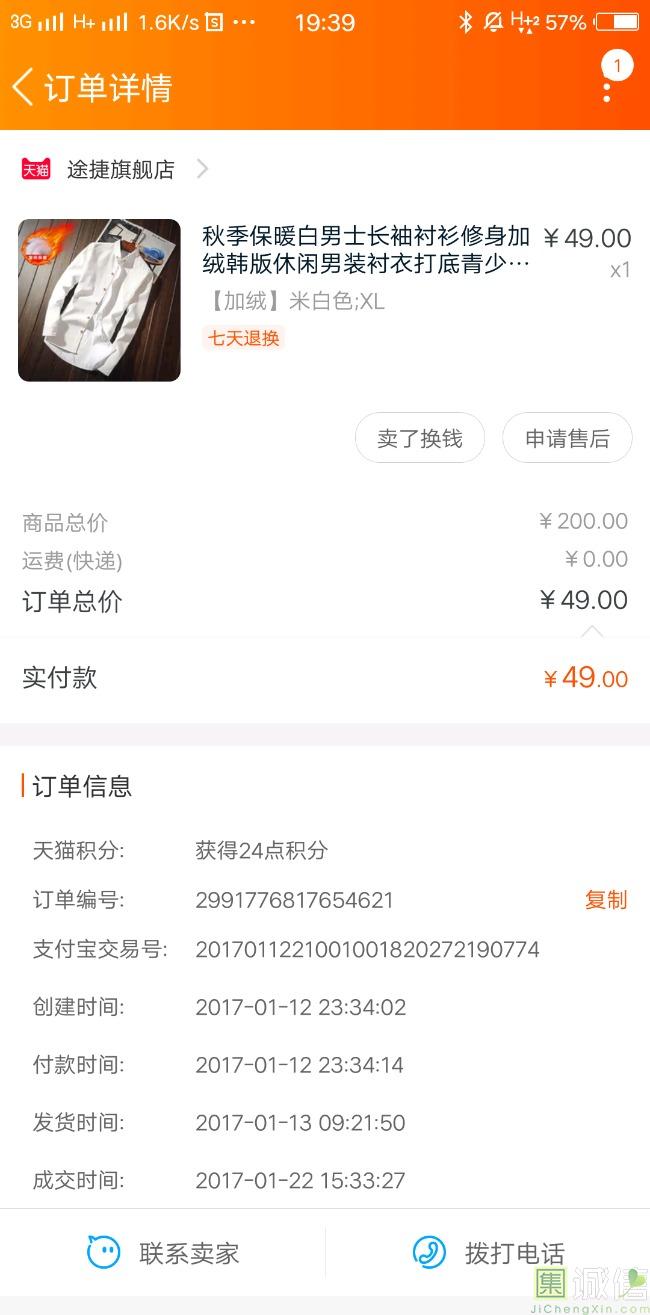Contact the seller via 联系卖家
The height and width of the screenshot is (1315, 650).
(x=164, y=1252)
